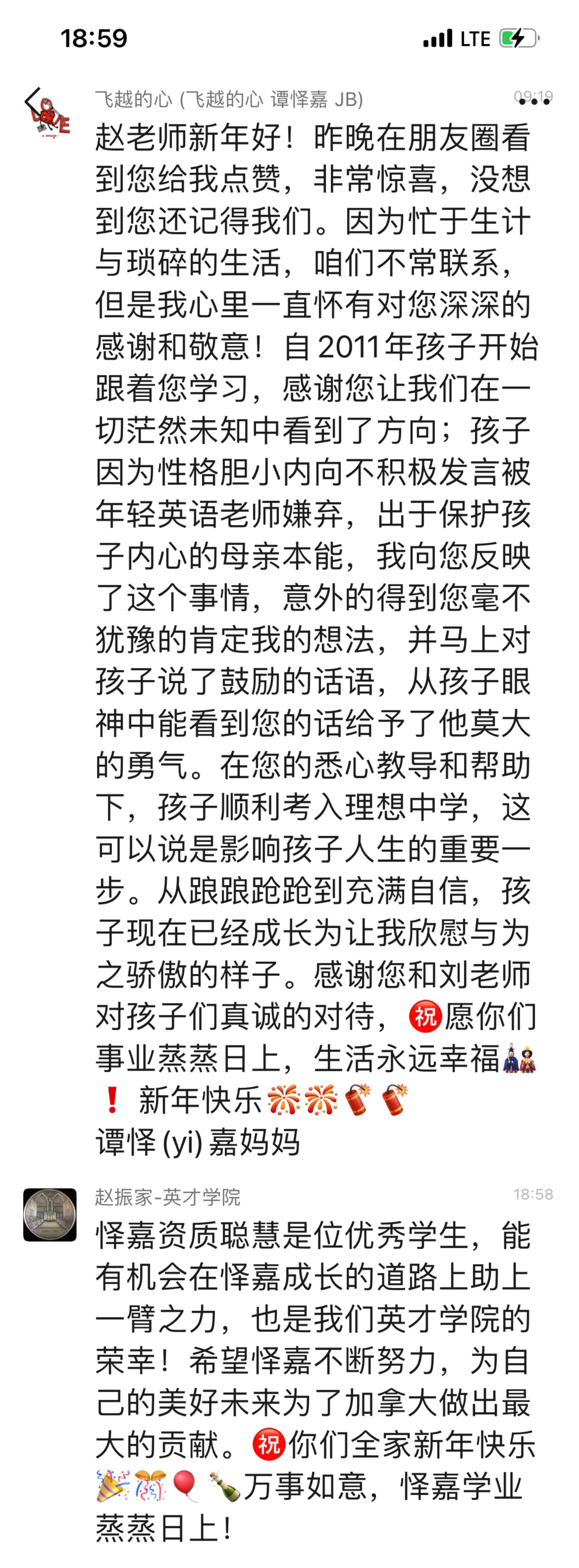Go back using the top-left arrow

click(x=32, y=100)
